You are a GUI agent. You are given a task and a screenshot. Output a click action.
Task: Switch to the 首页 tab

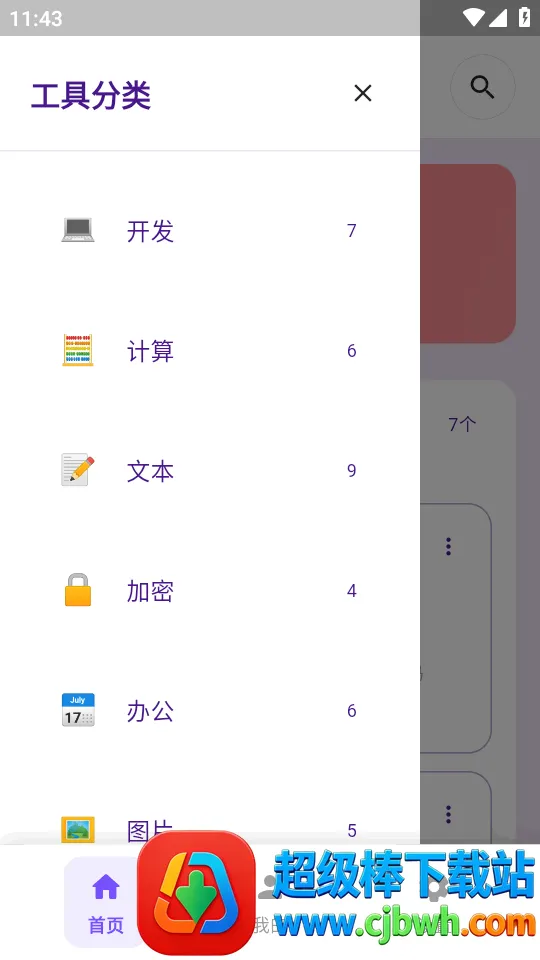(x=105, y=902)
